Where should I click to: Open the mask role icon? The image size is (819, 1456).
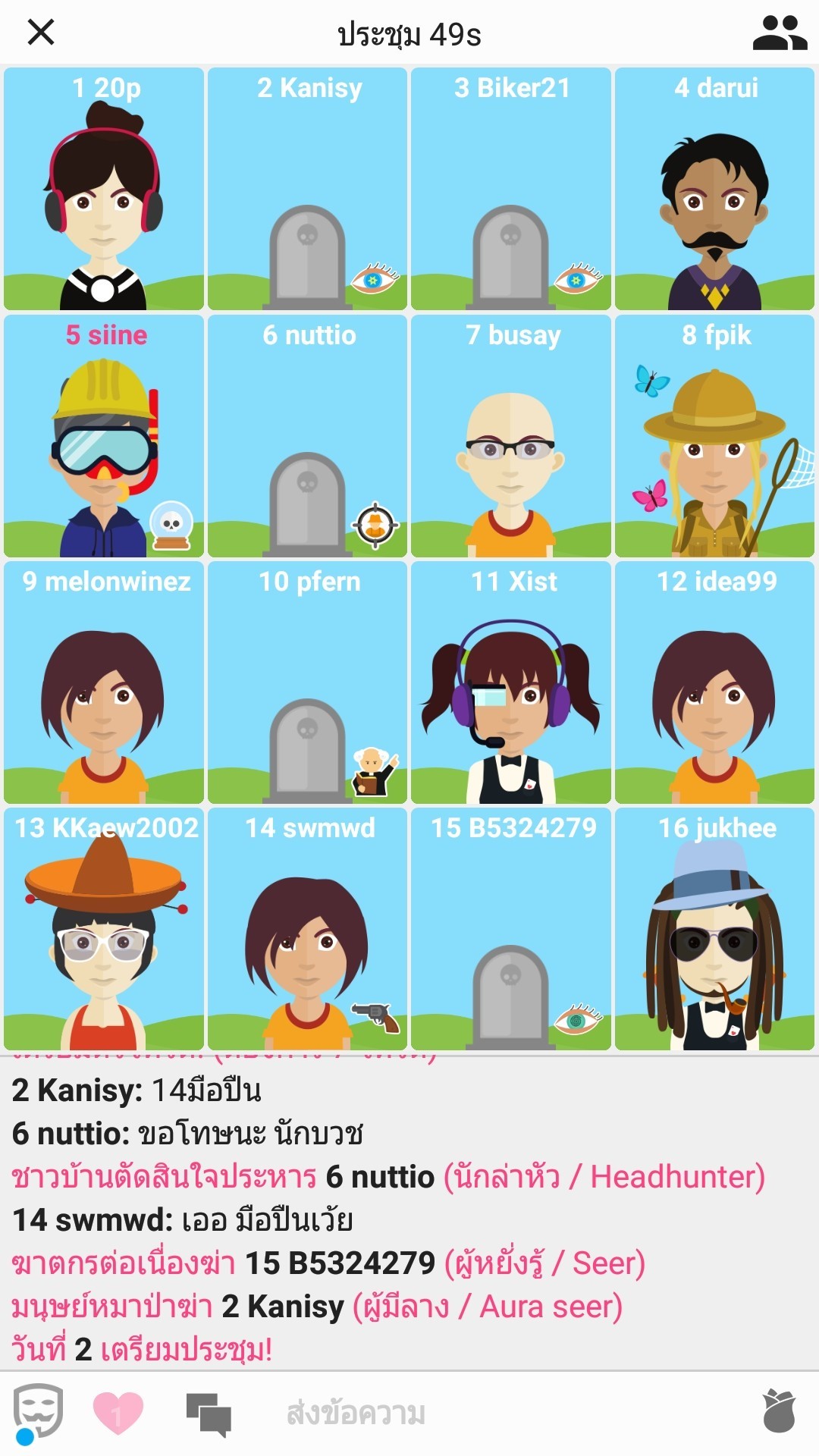pos(38,1412)
